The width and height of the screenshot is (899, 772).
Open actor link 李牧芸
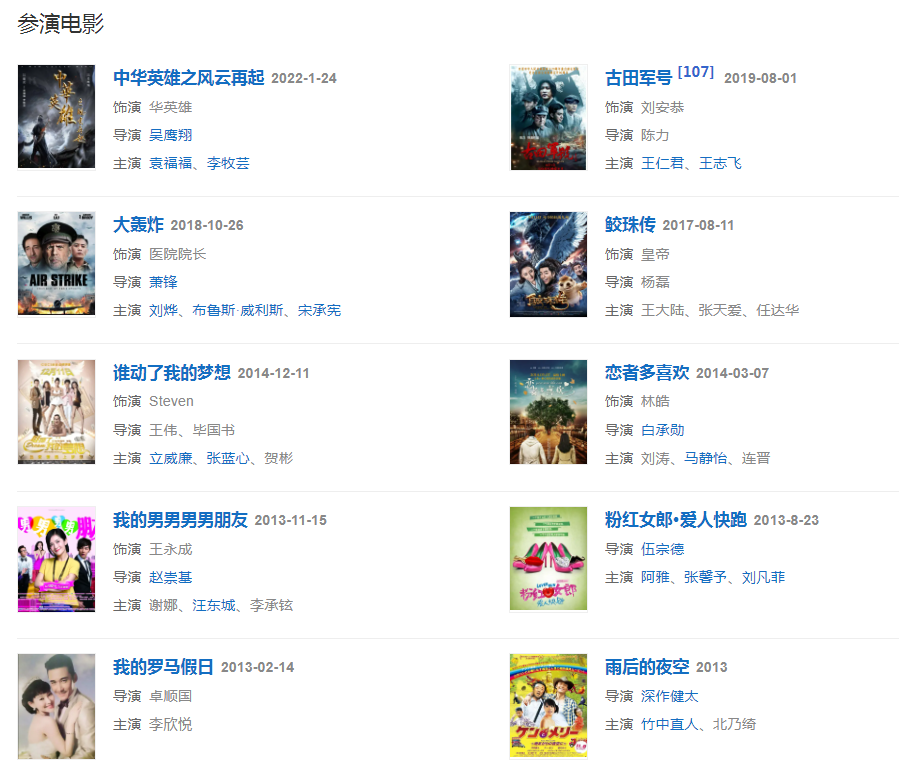[228, 163]
